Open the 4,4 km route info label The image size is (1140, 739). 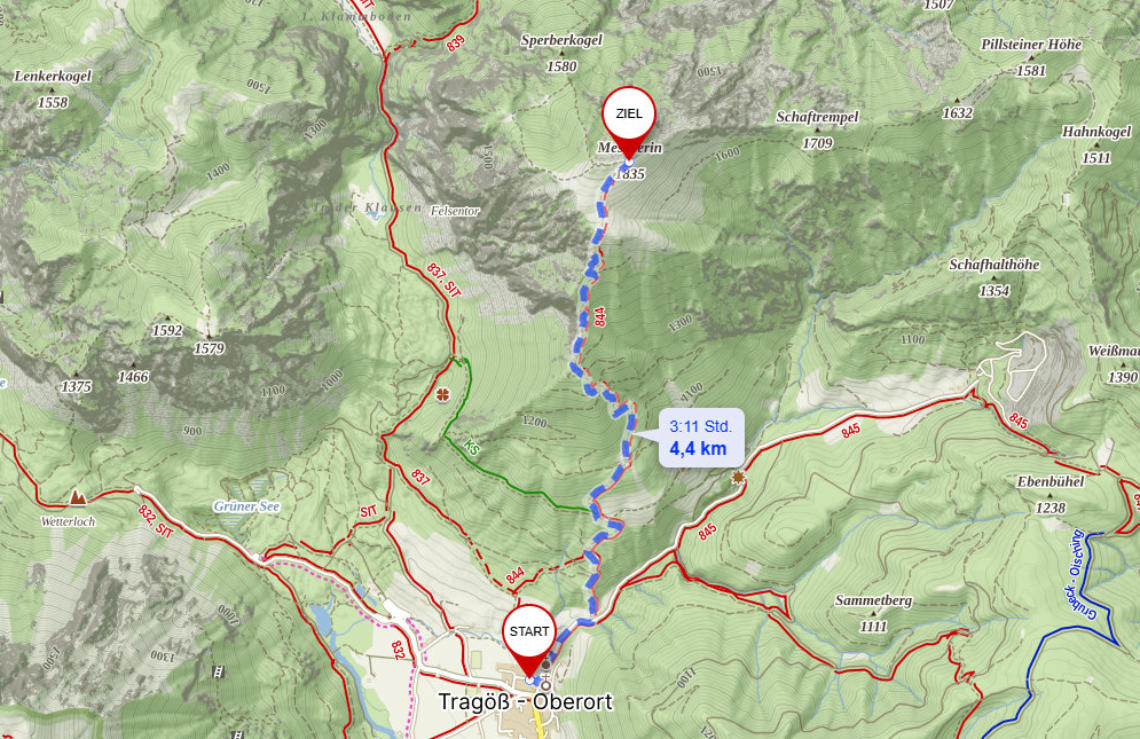[701, 438]
